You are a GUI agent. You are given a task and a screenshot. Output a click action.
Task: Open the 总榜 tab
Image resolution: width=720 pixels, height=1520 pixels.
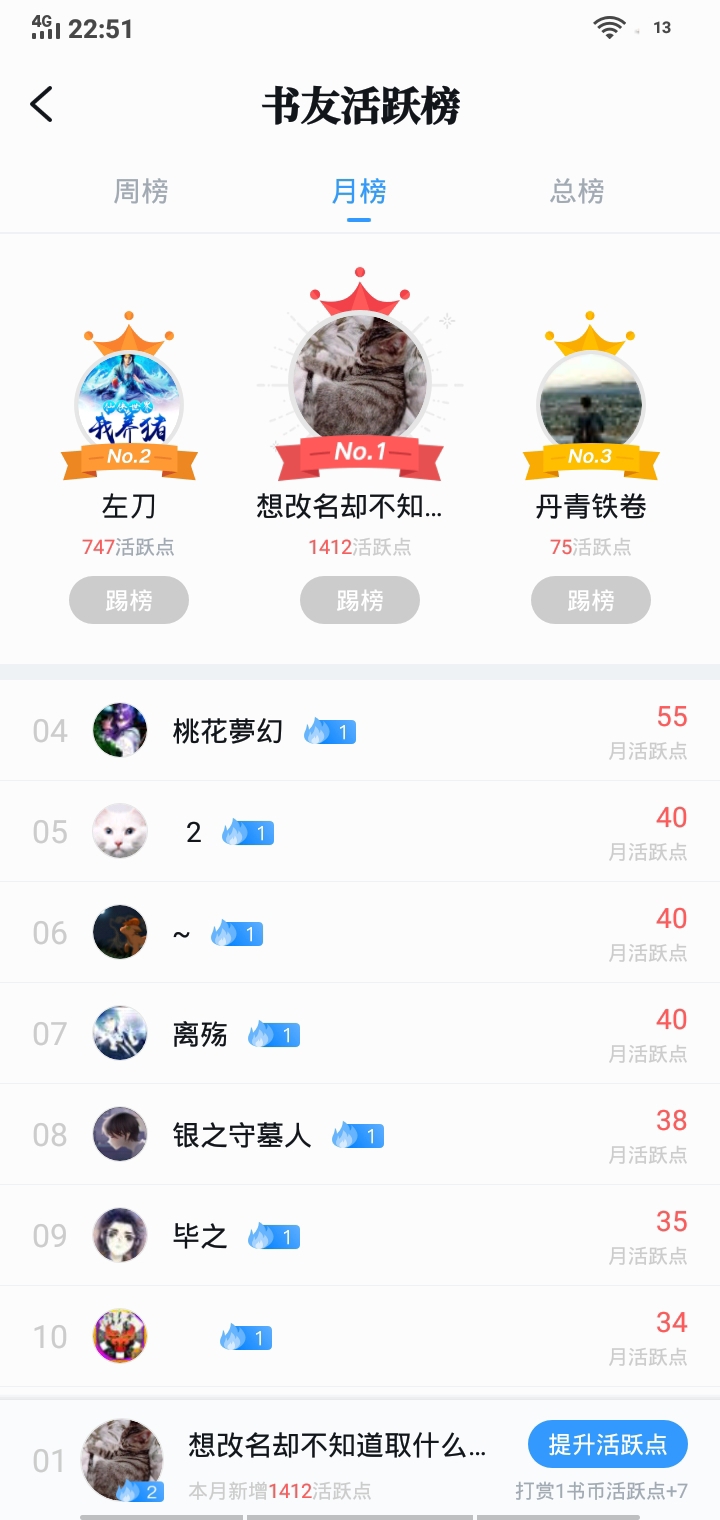[x=577, y=191]
